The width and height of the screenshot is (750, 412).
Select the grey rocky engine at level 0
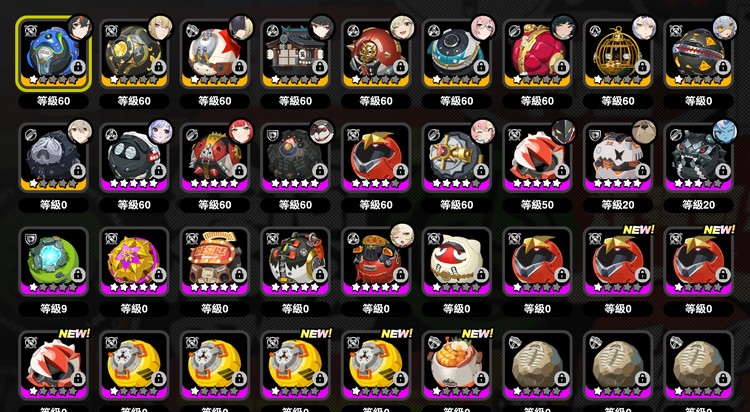coord(53,158)
